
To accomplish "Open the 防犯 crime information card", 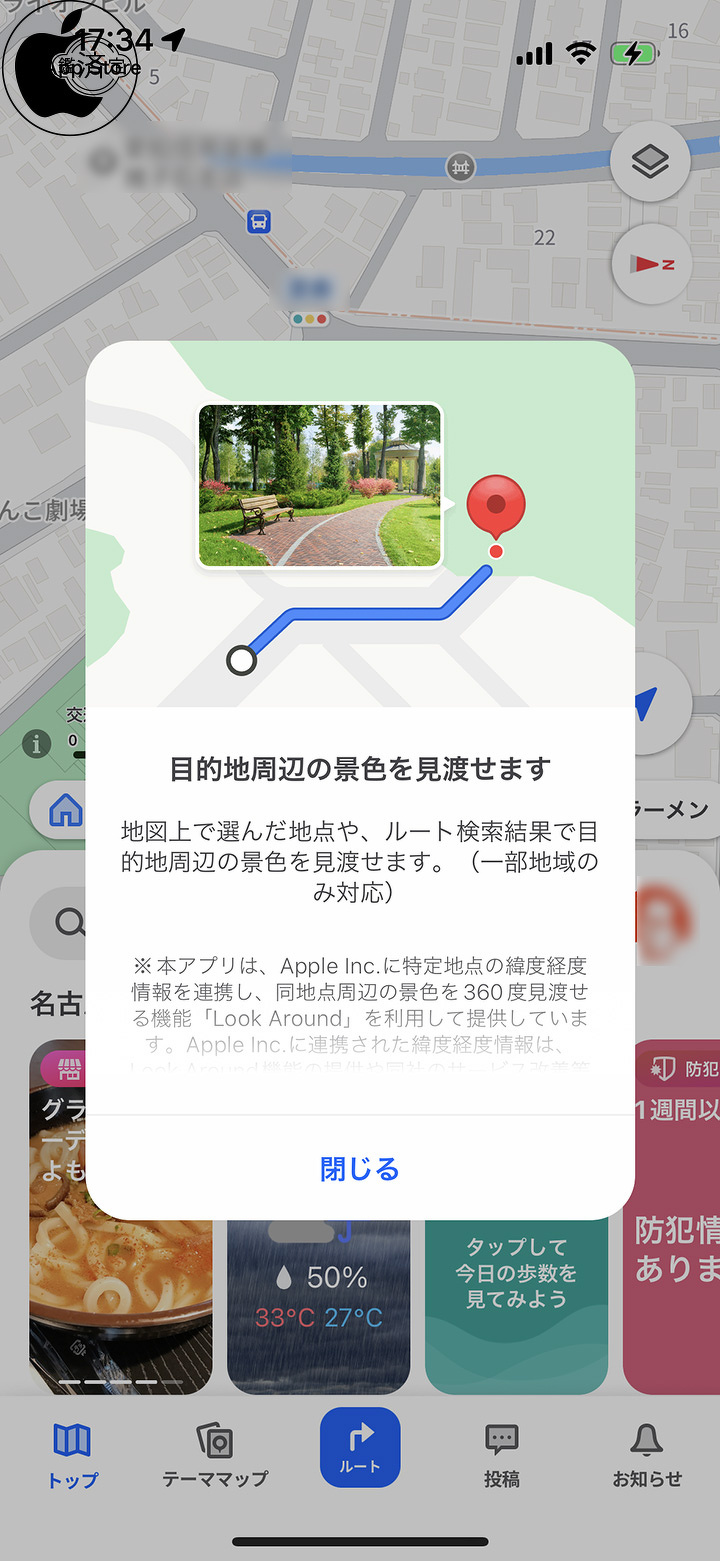I will point(671,1217).
